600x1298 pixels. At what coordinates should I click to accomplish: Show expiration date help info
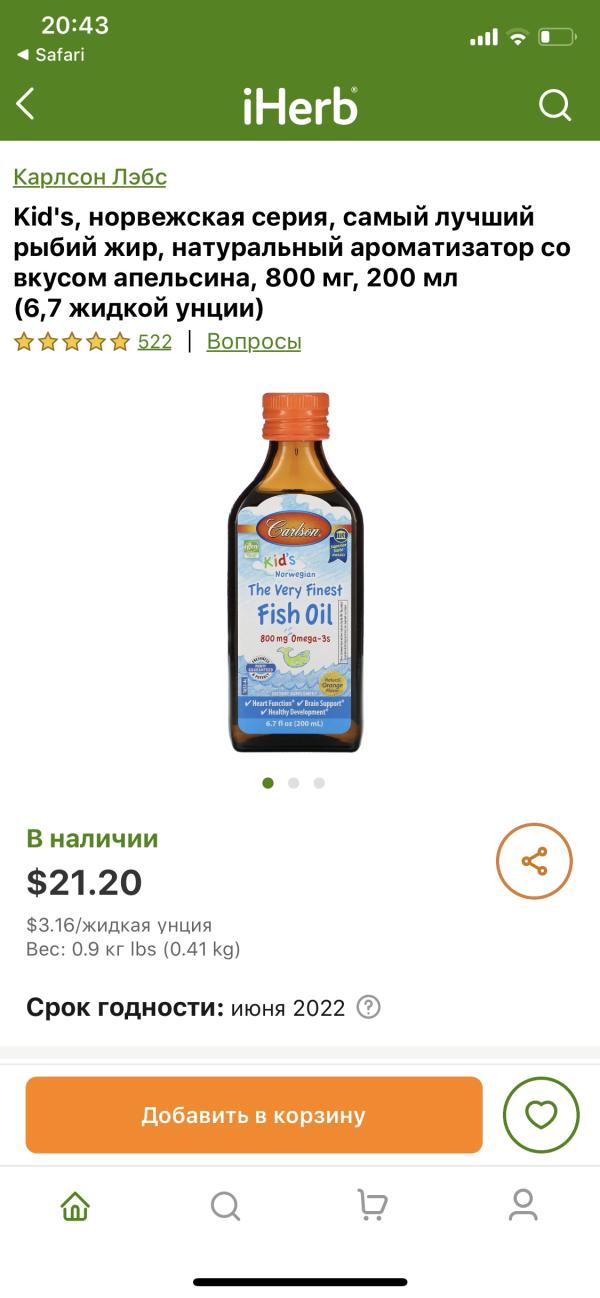(x=368, y=1007)
